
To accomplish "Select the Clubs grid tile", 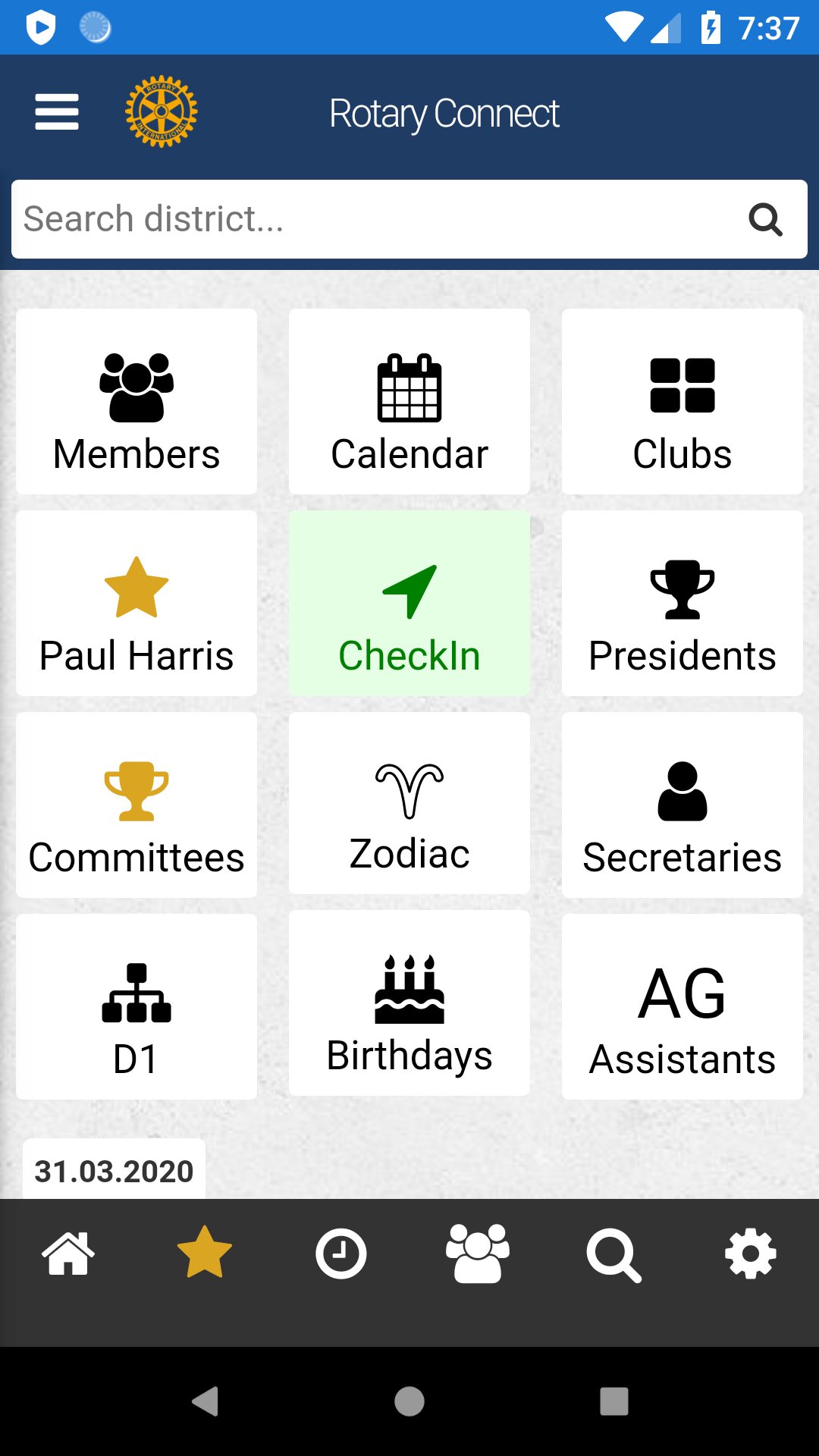I will pos(681,400).
